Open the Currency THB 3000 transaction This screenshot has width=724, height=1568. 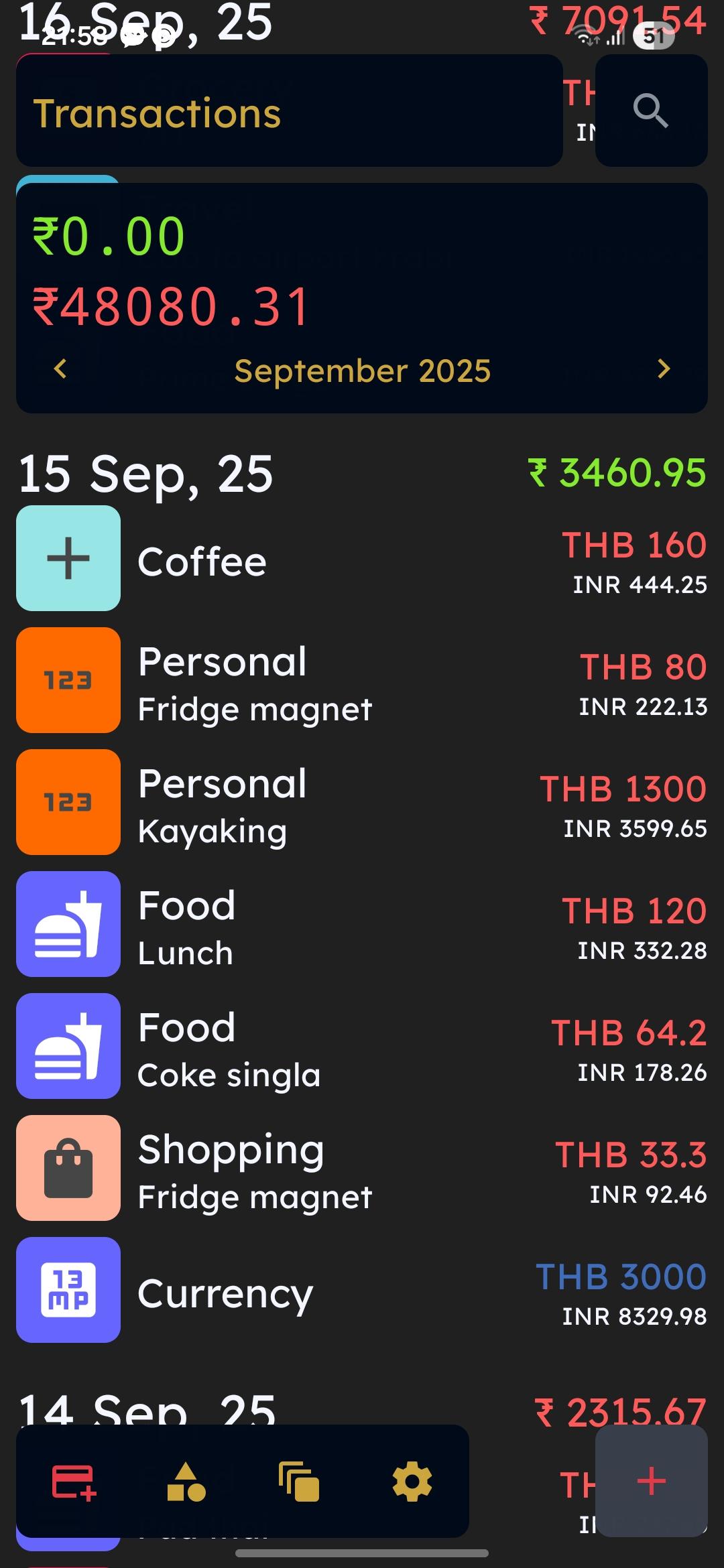click(x=362, y=1290)
